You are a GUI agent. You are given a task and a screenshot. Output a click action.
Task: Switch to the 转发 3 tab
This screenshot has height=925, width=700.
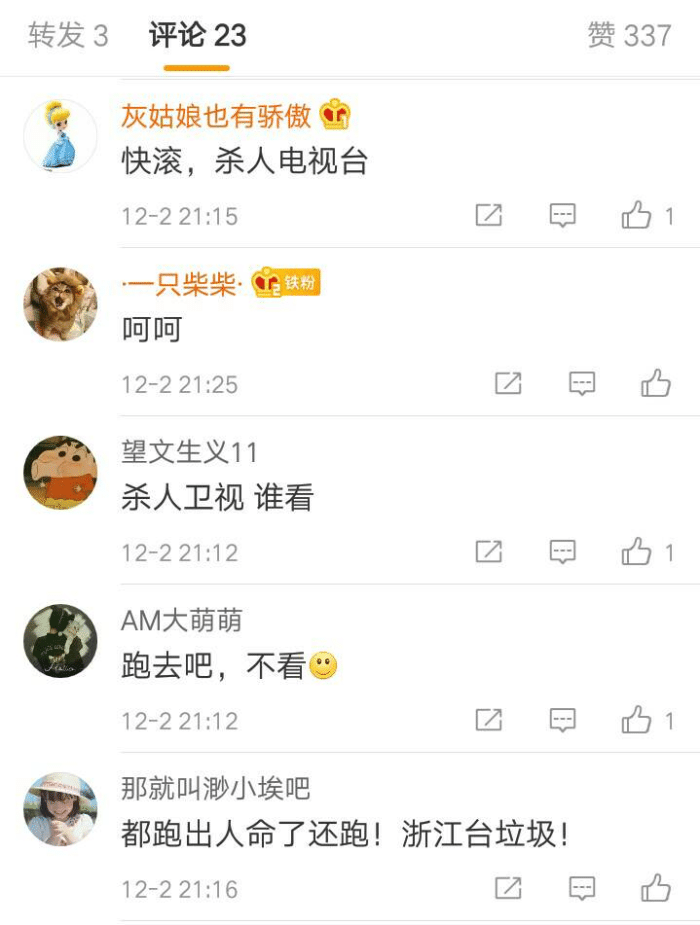point(67,36)
